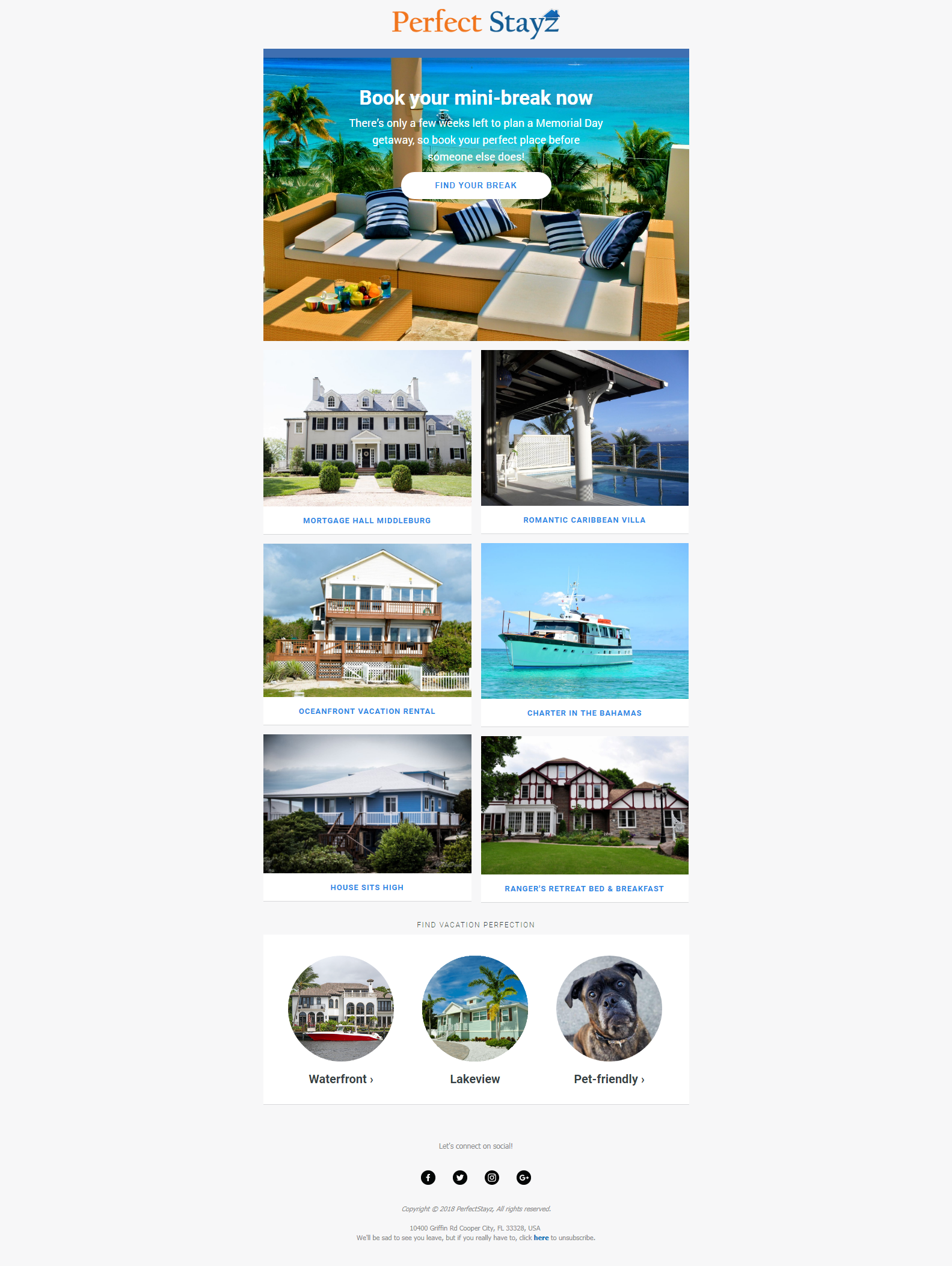Open Oceanfront Vacation Rental listing

pyautogui.click(x=367, y=711)
